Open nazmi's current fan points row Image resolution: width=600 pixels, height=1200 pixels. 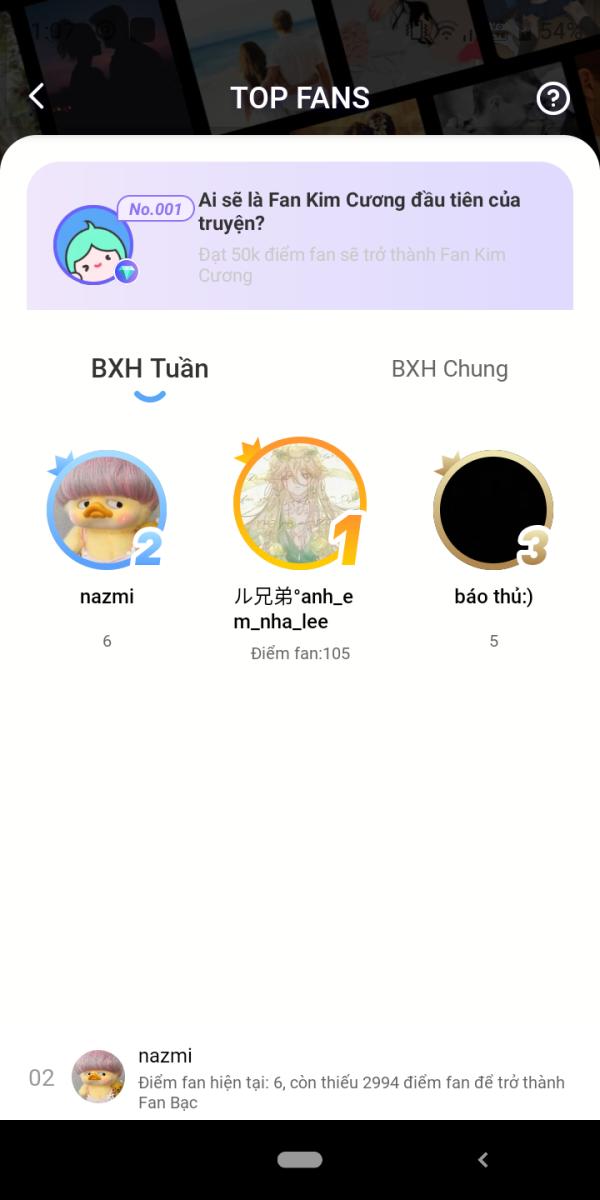[300, 1078]
